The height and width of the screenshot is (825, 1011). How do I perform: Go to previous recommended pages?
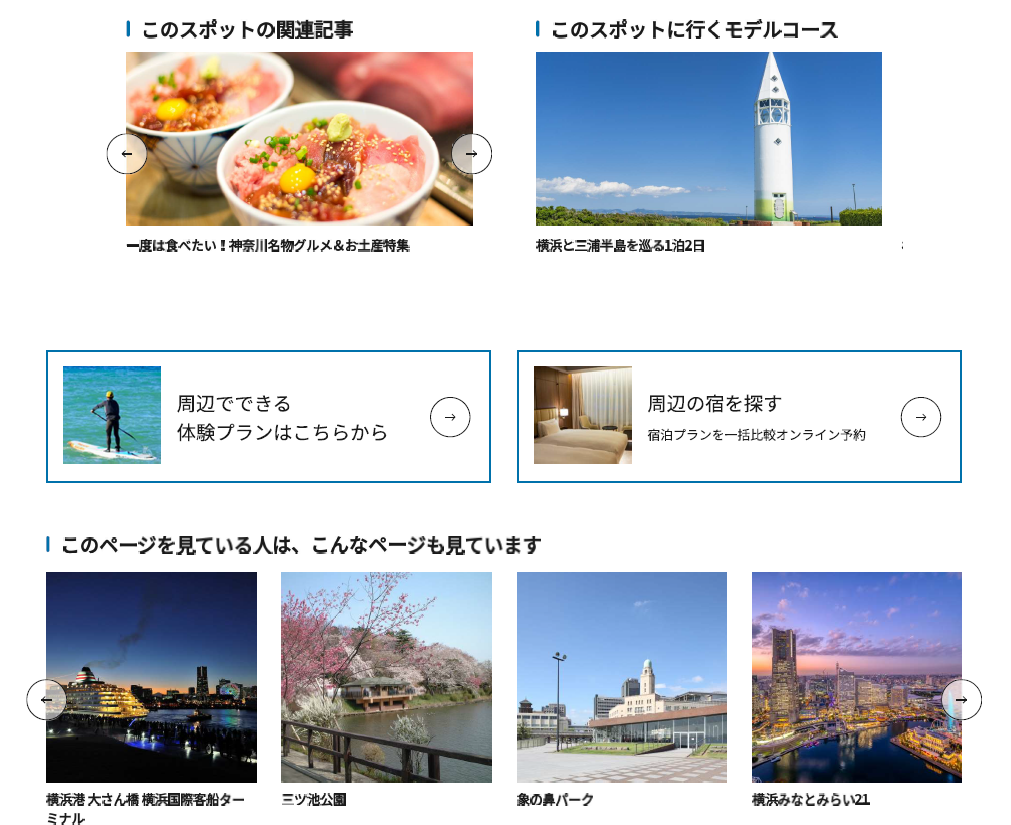tap(46, 700)
